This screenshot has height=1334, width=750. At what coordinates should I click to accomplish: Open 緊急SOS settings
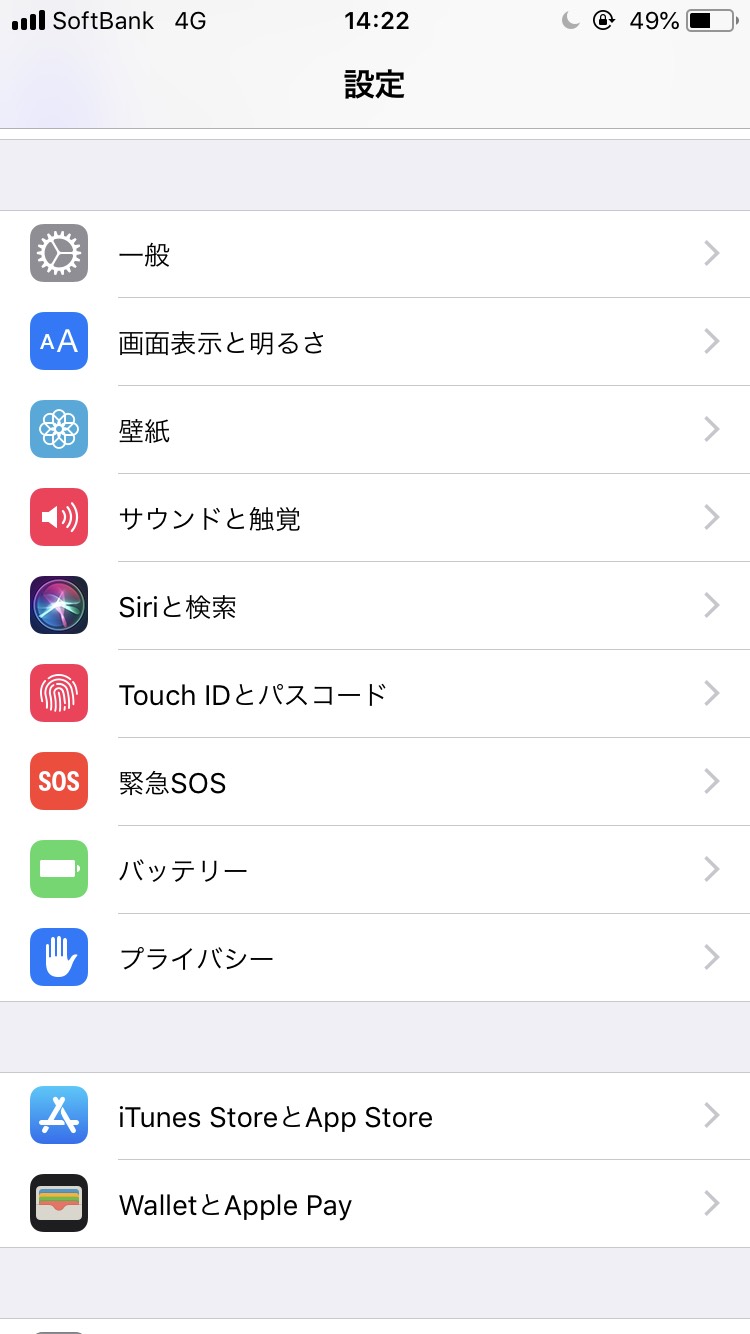[375, 782]
